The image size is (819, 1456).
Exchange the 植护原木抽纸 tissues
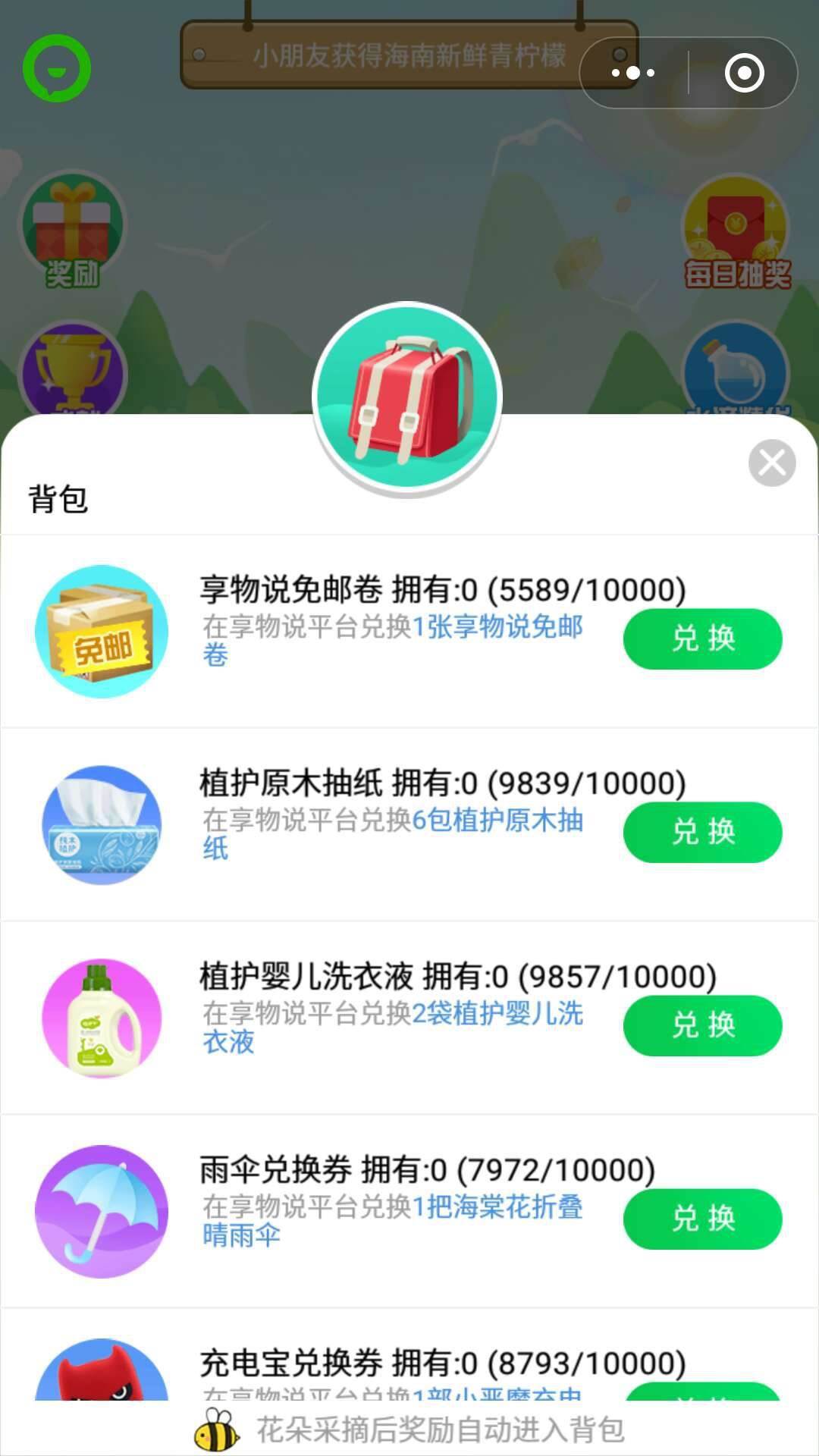(x=701, y=832)
